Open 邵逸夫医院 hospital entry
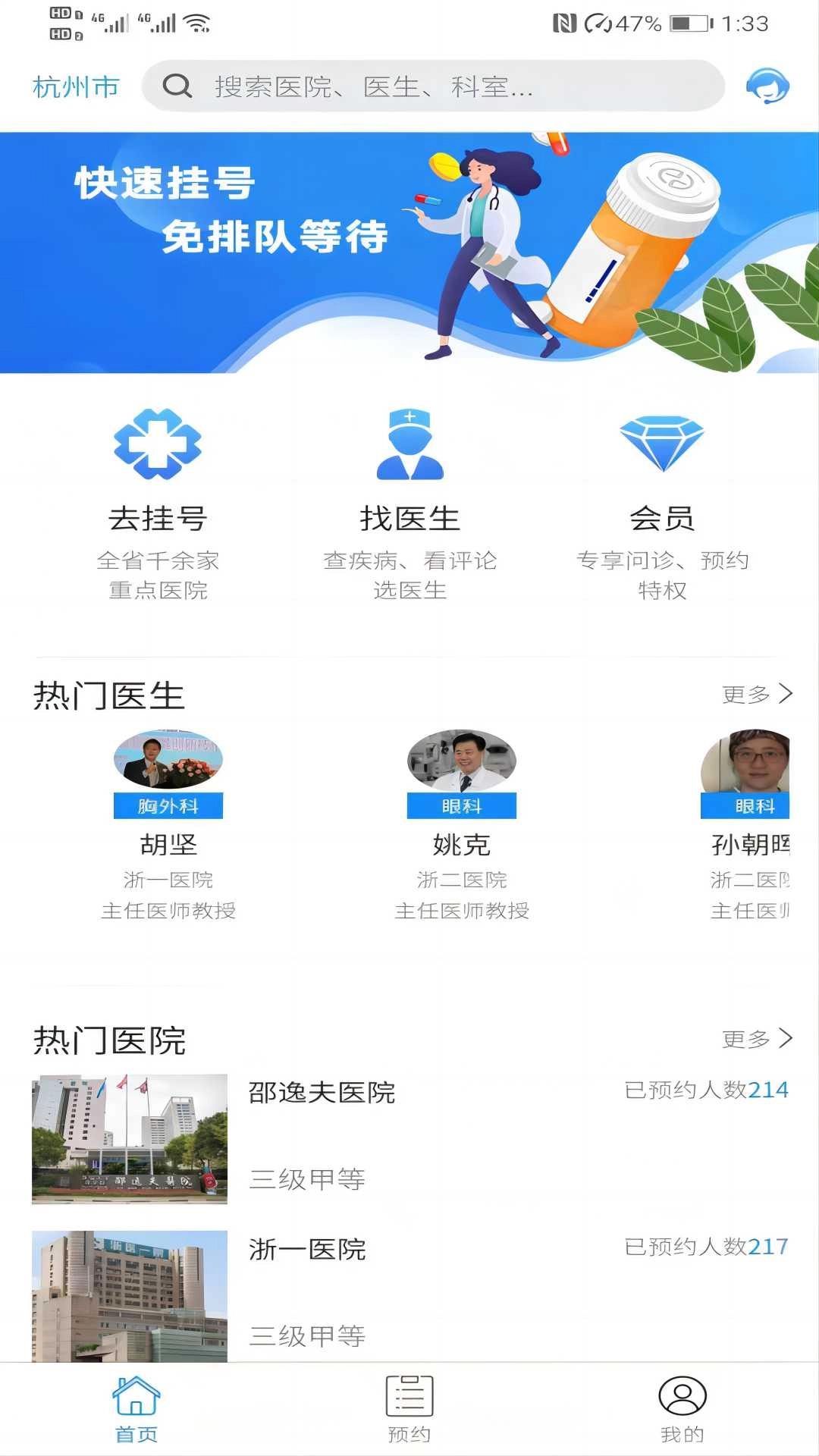Viewport: 819px width, 1456px height. click(x=322, y=1094)
